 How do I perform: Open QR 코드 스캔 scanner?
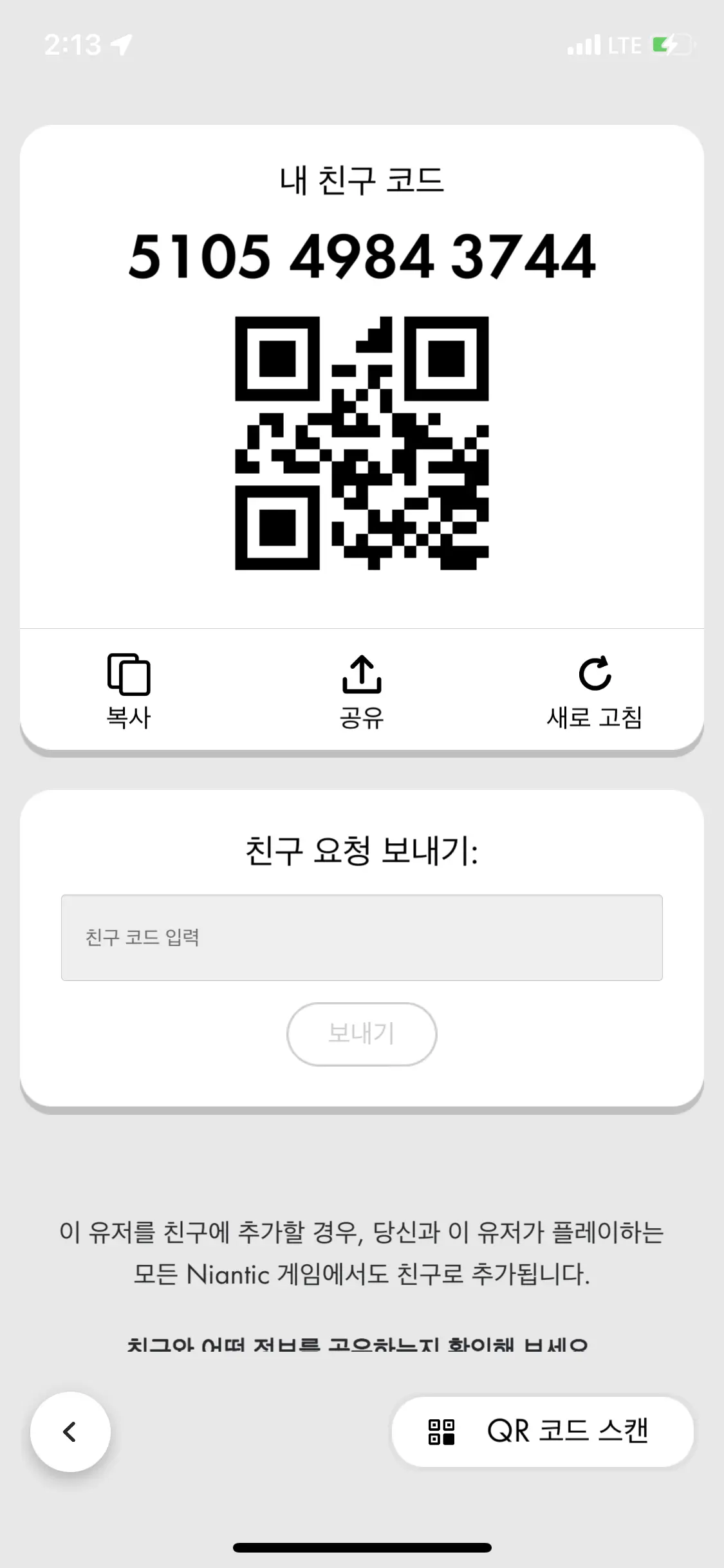(x=543, y=1432)
